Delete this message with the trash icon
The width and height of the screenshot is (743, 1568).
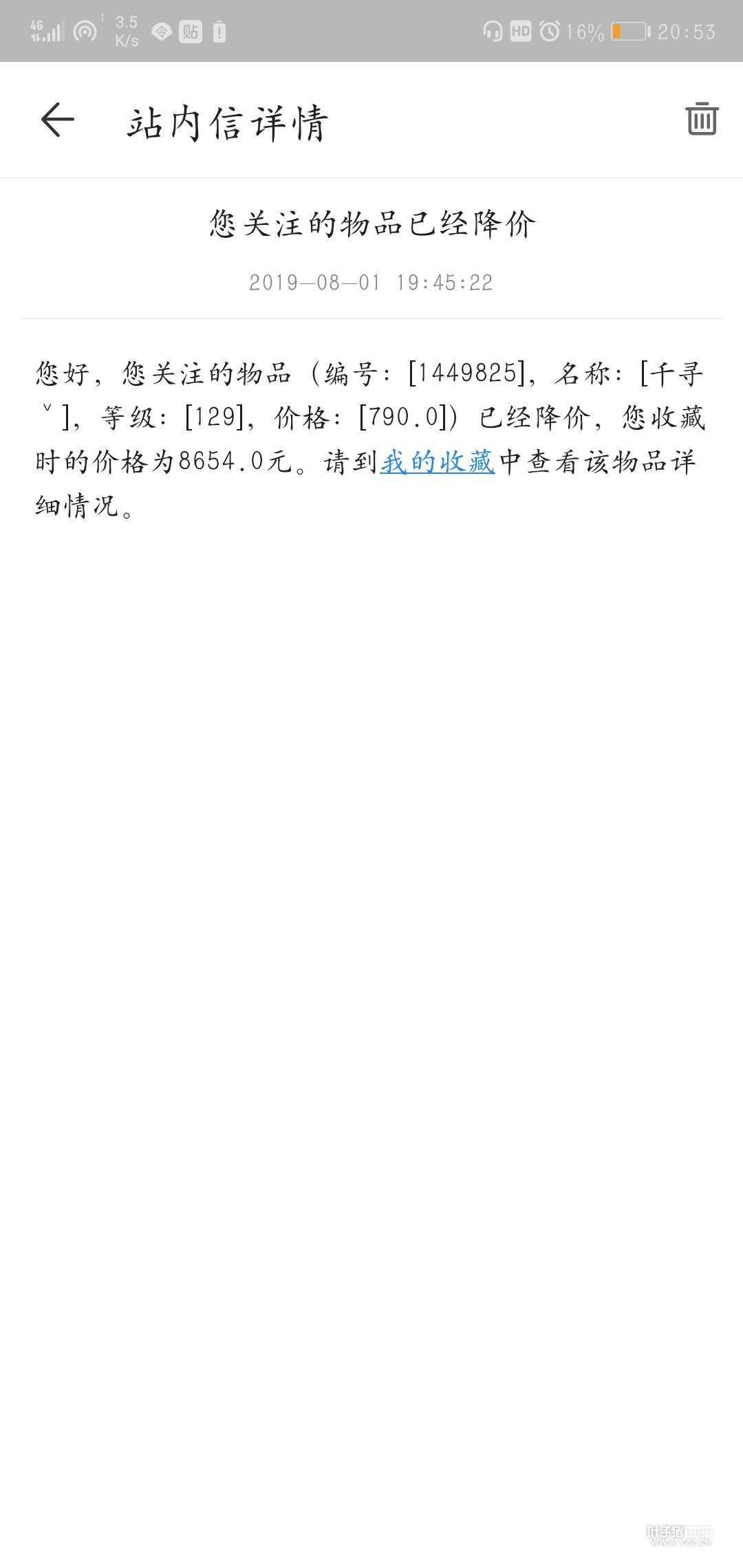tap(702, 118)
